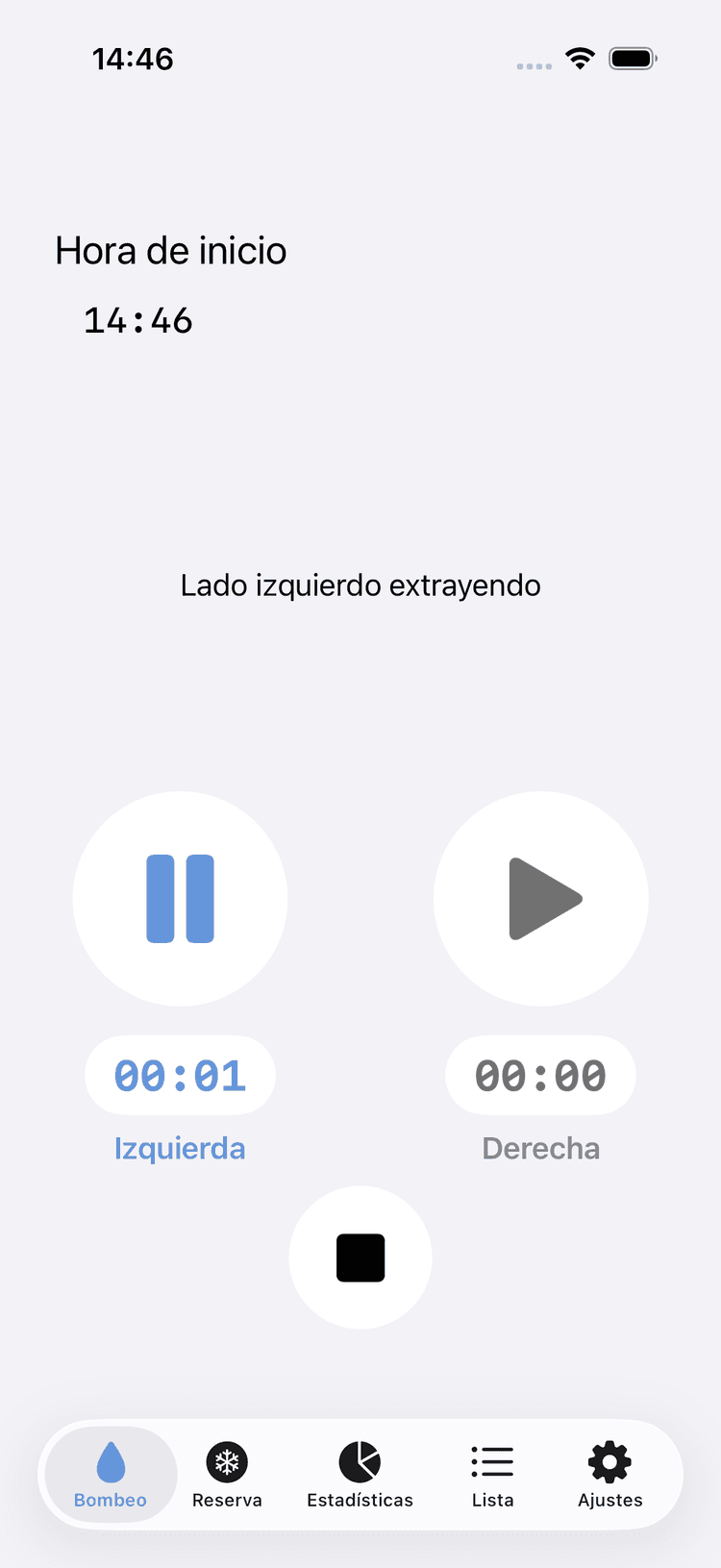Tap the Lado izquierdo extrayendo status text
Image resolution: width=721 pixels, height=1568 pixels.
pyautogui.click(x=360, y=585)
